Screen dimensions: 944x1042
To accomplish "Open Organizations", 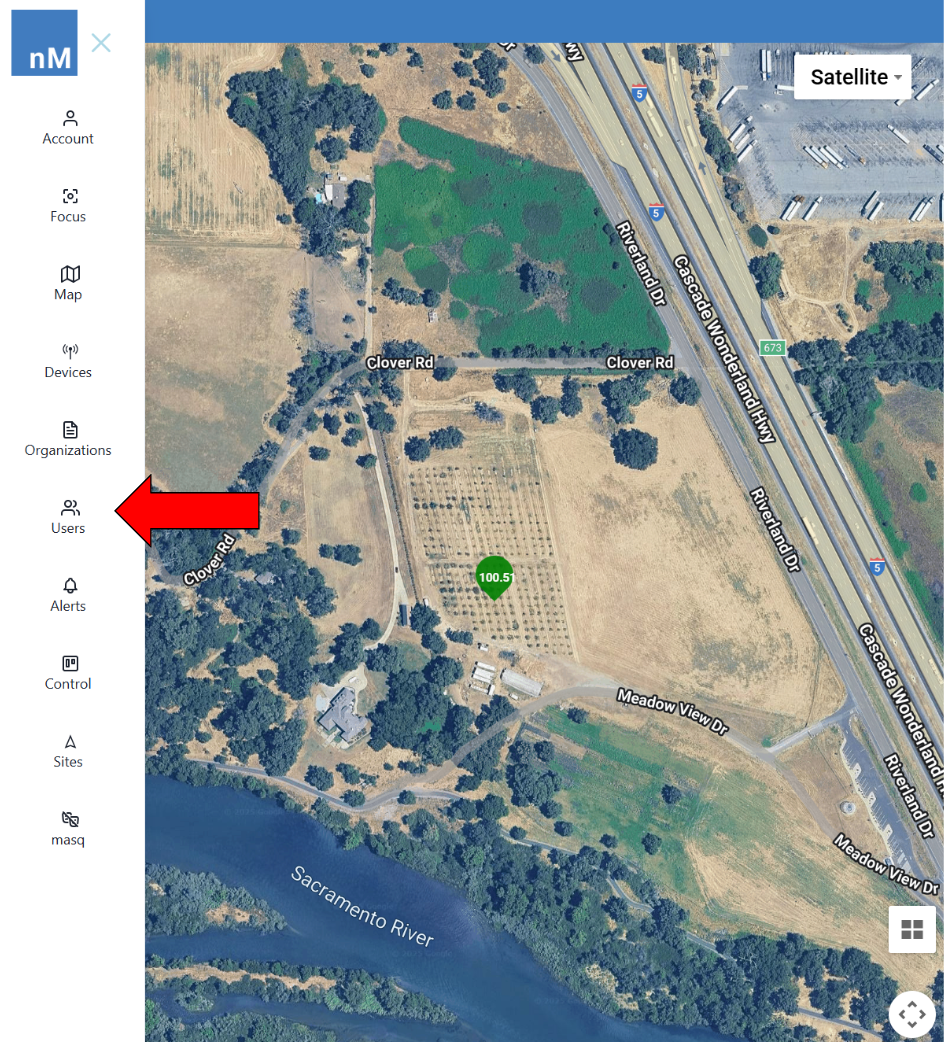I will 69,439.
